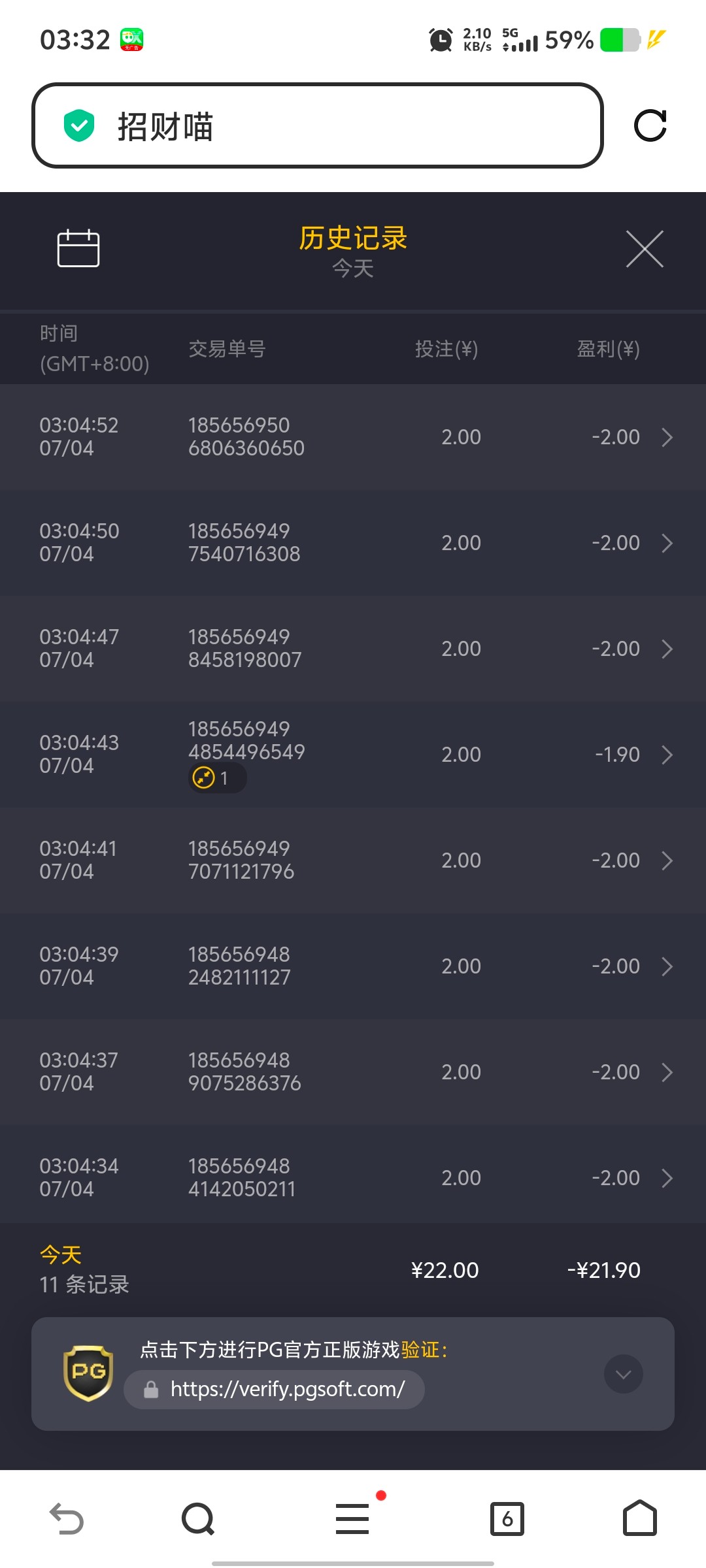Expand the PG verification banner chevron
This screenshot has width=706, height=1568.
pyautogui.click(x=624, y=1374)
